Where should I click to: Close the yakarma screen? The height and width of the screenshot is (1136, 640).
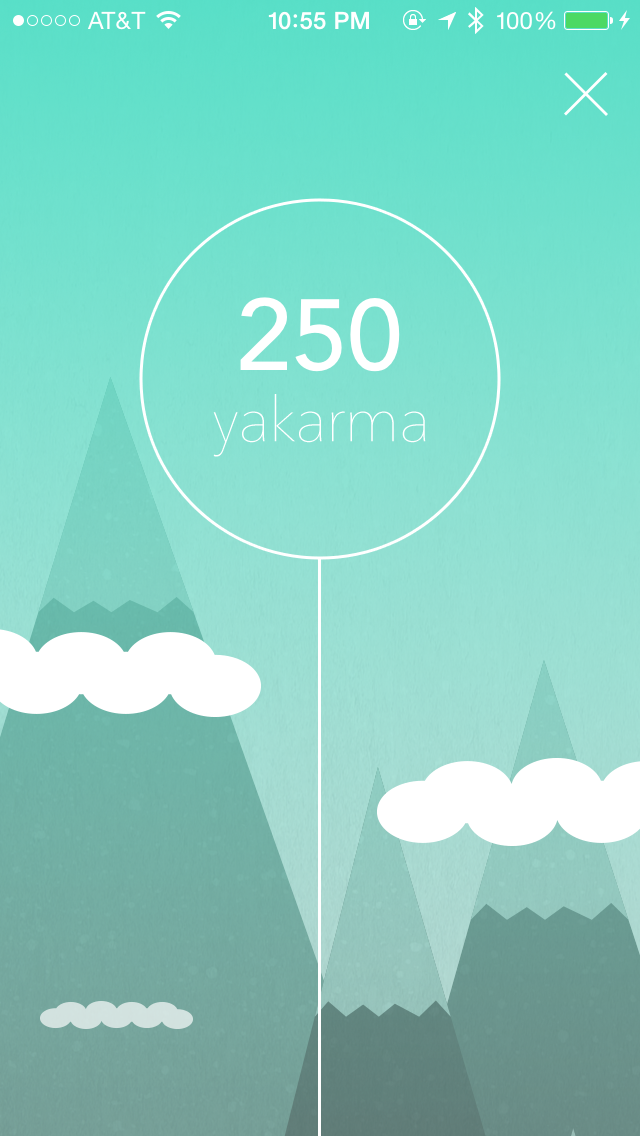tap(586, 94)
